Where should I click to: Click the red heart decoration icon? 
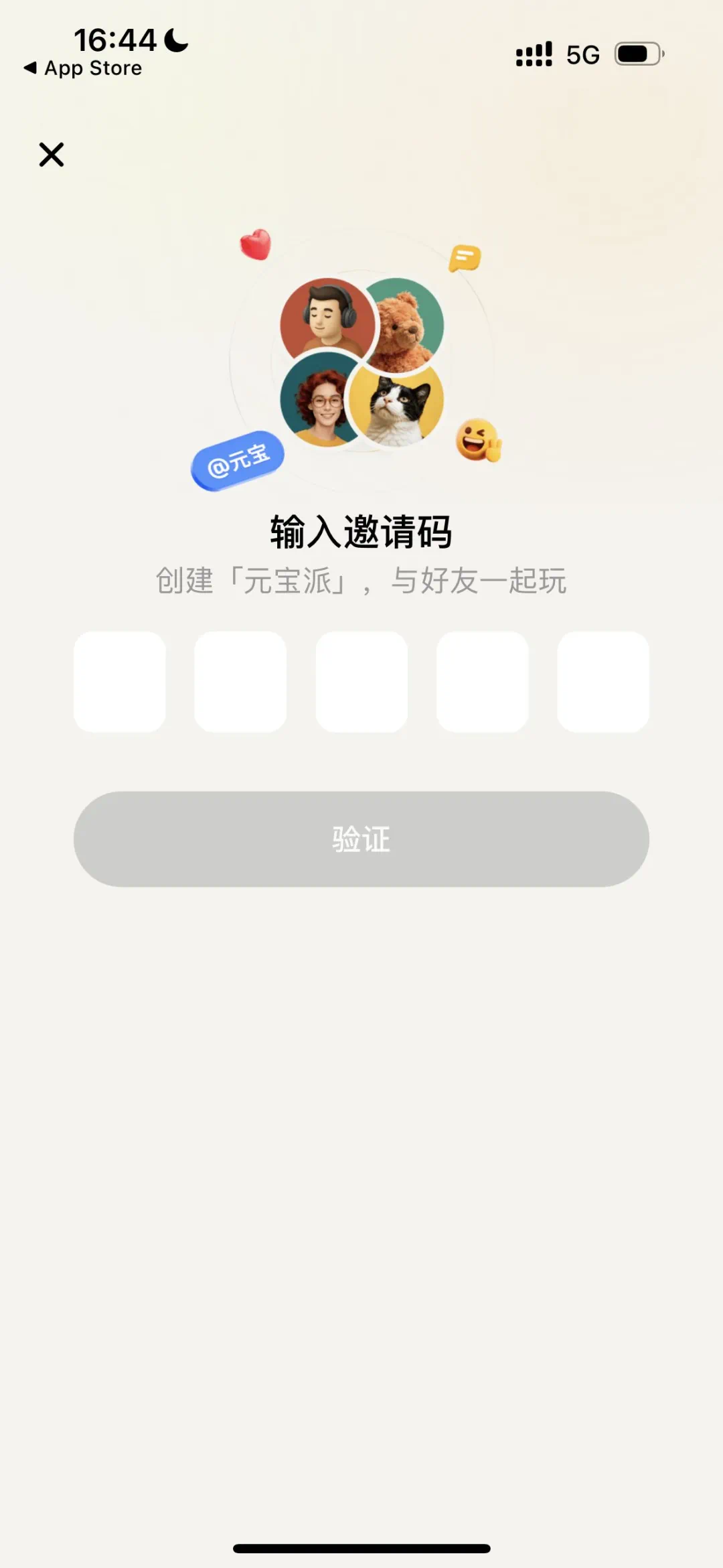tap(253, 246)
